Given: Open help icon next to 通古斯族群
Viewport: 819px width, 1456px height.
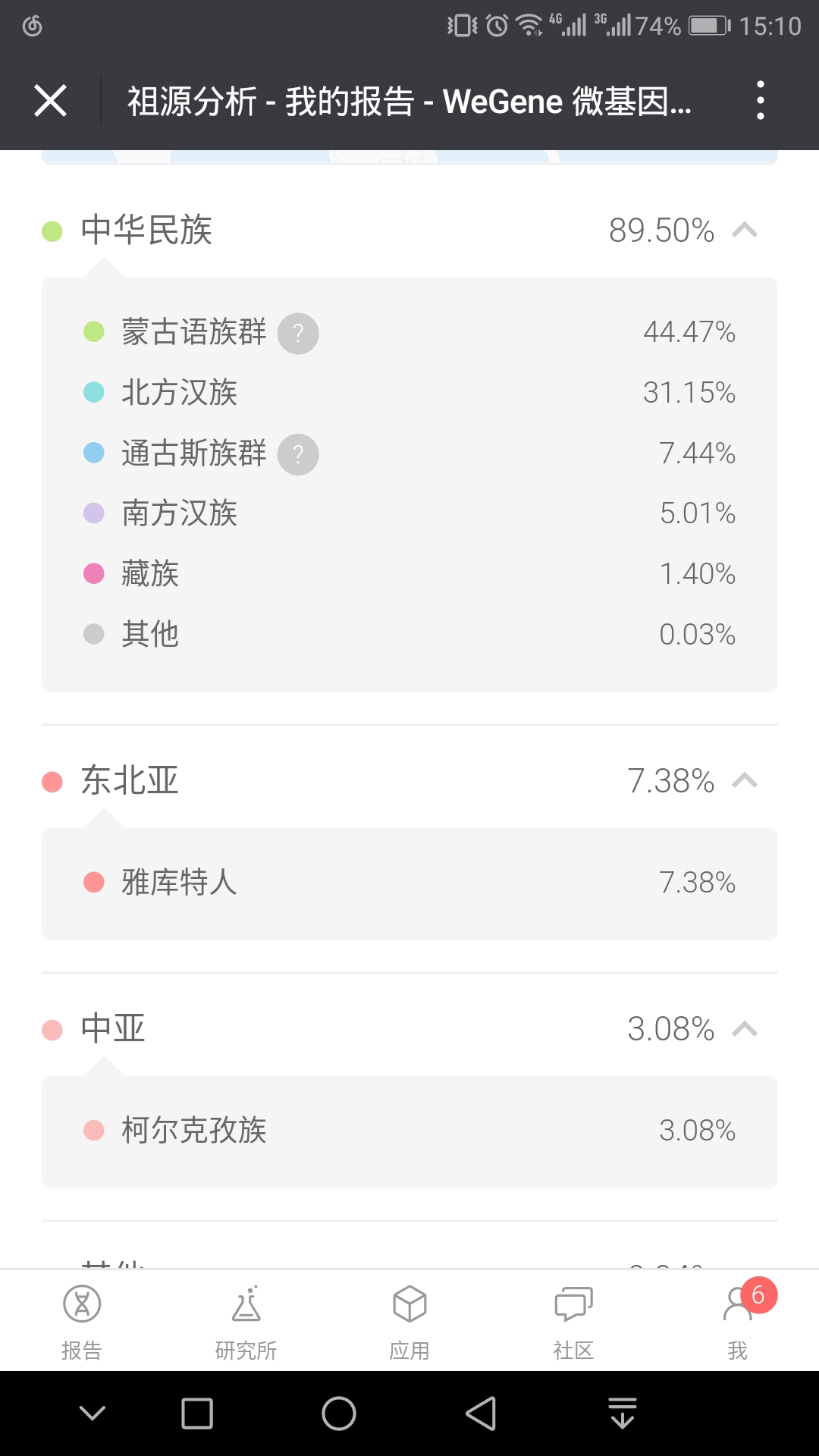Looking at the screenshot, I should click(298, 454).
